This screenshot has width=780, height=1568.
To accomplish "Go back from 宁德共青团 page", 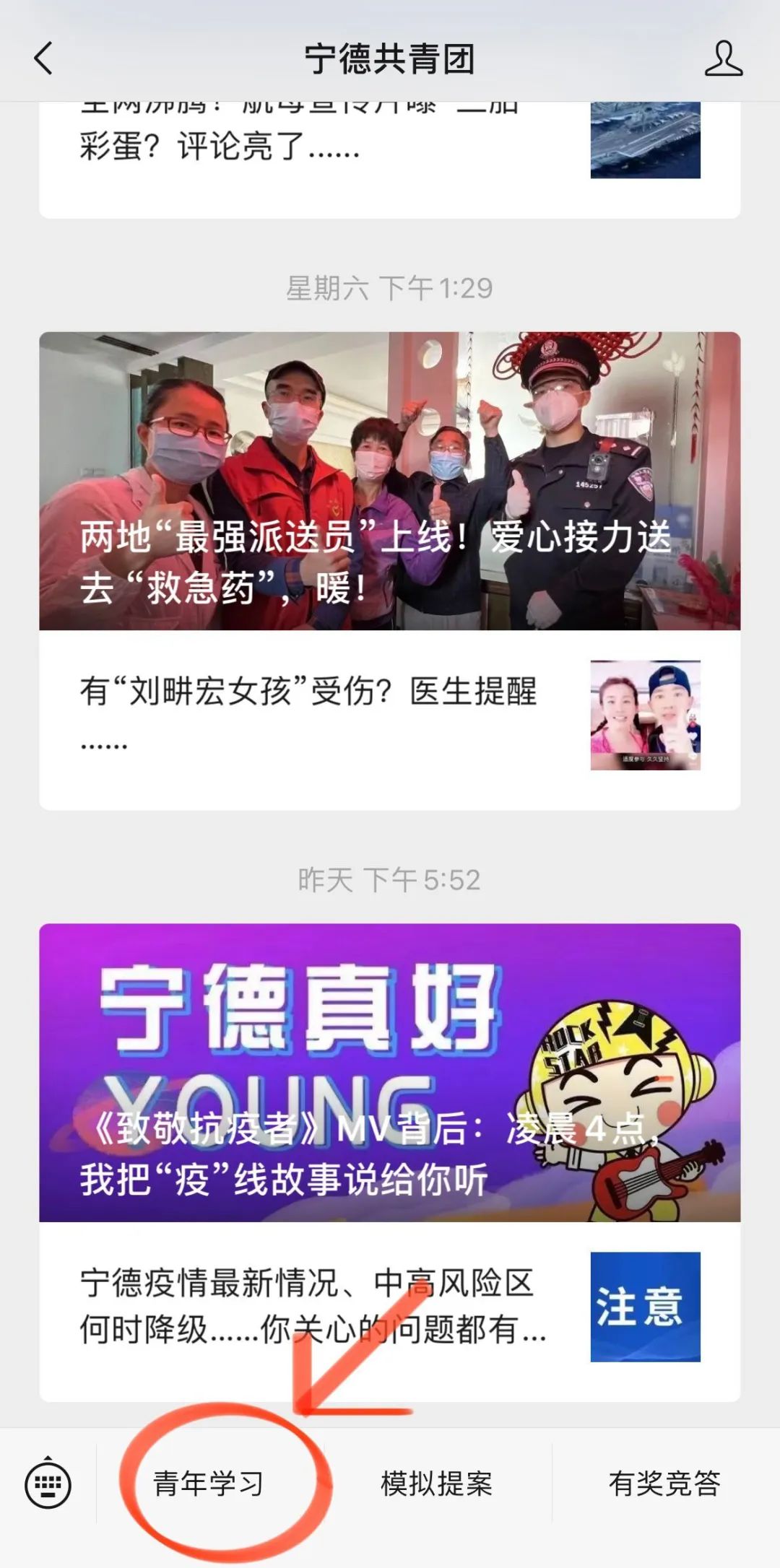I will coord(43,58).
